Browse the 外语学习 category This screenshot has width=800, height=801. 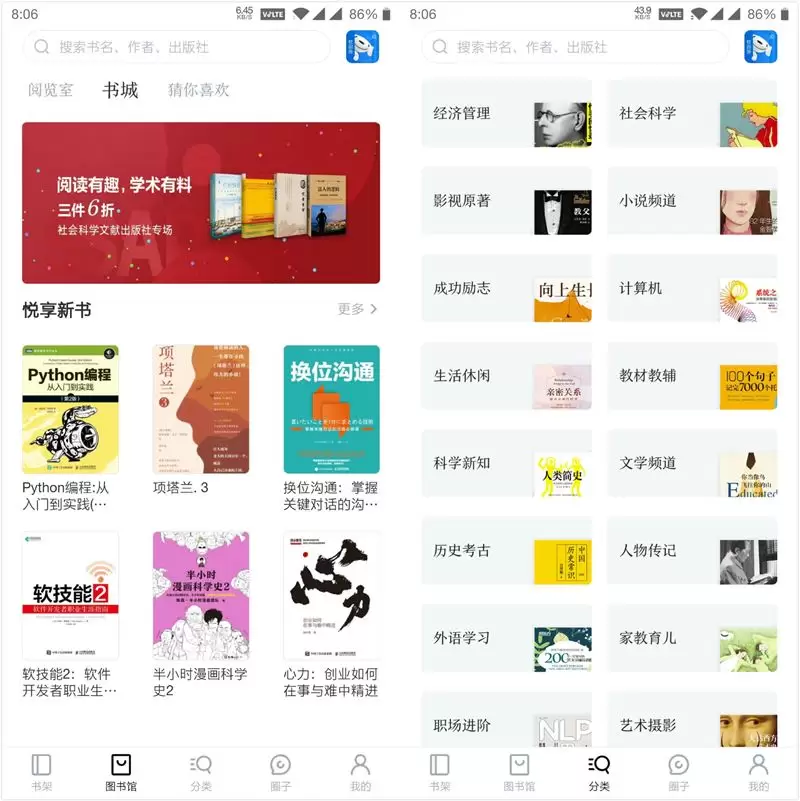[506, 638]
